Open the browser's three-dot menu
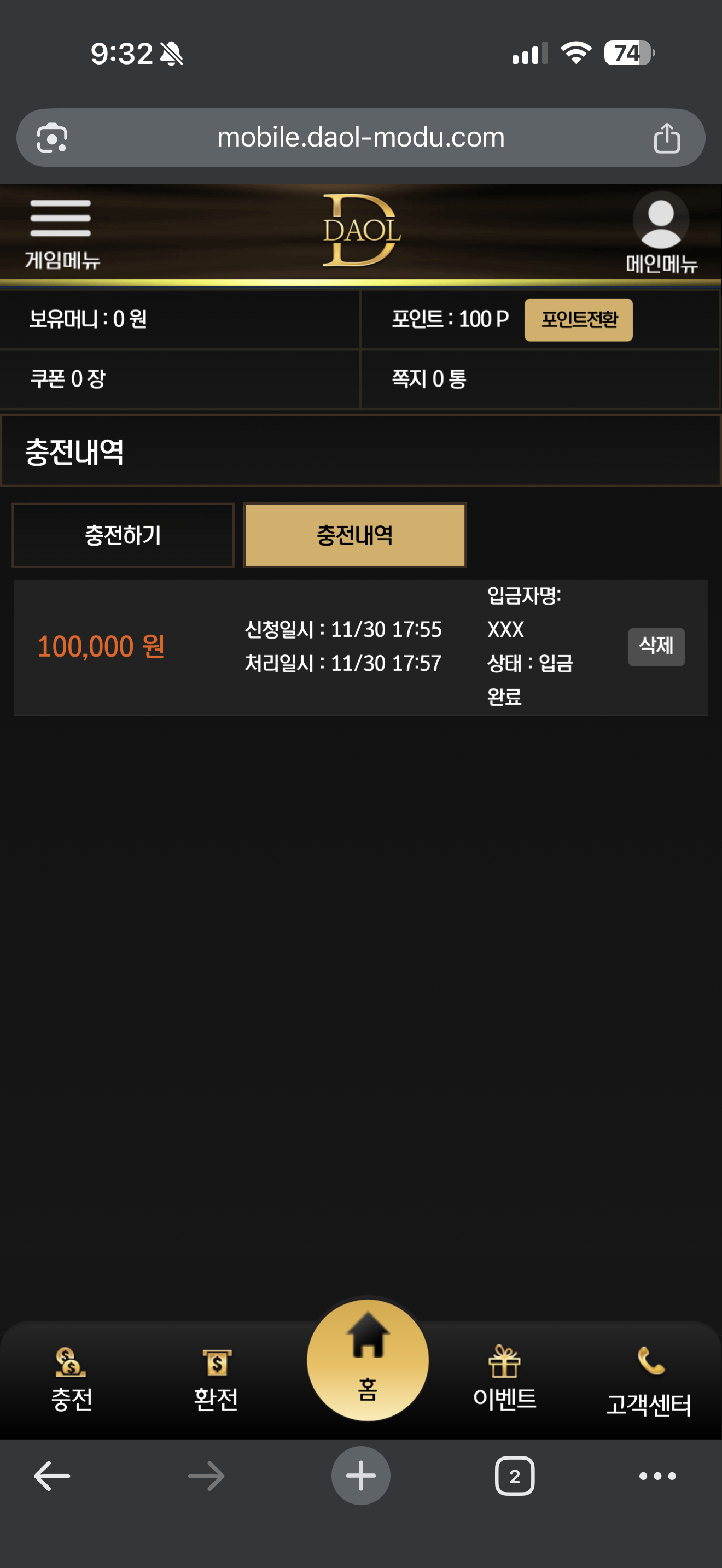This screenshot has height=1568, width=722. [657, 1476]
